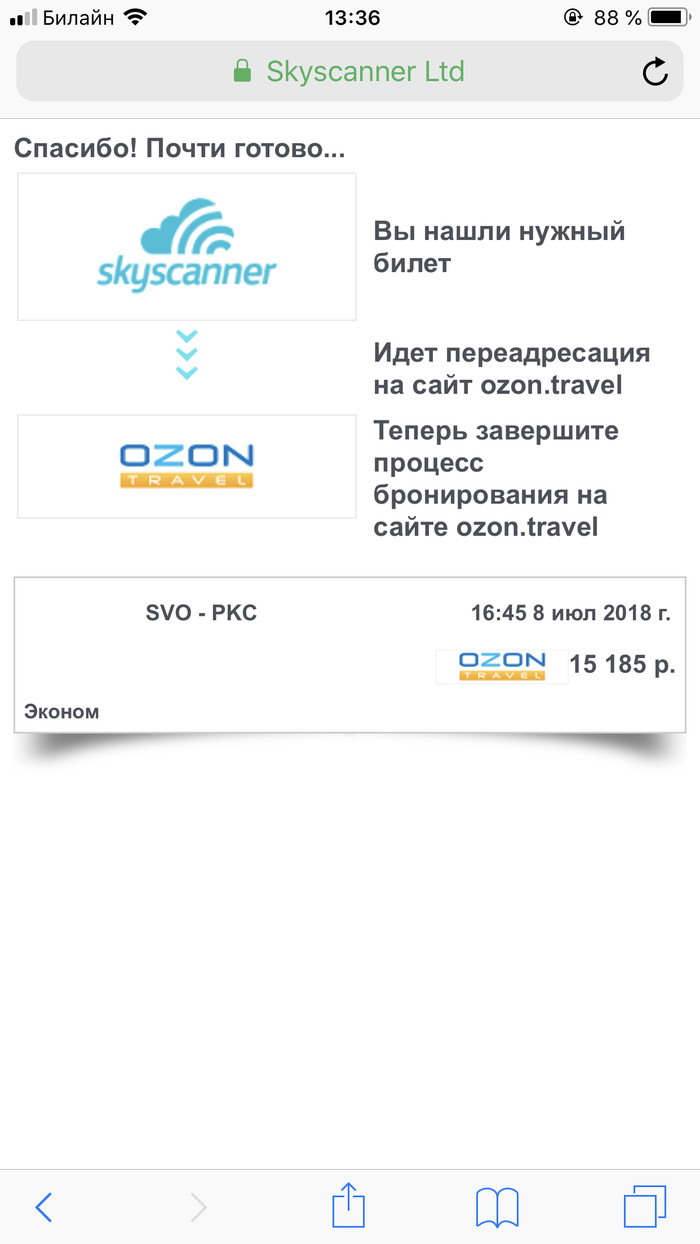This screenshot has width=700, height=1244.
Task: Go back to the previous page
Action: (x=43, y=1207)
